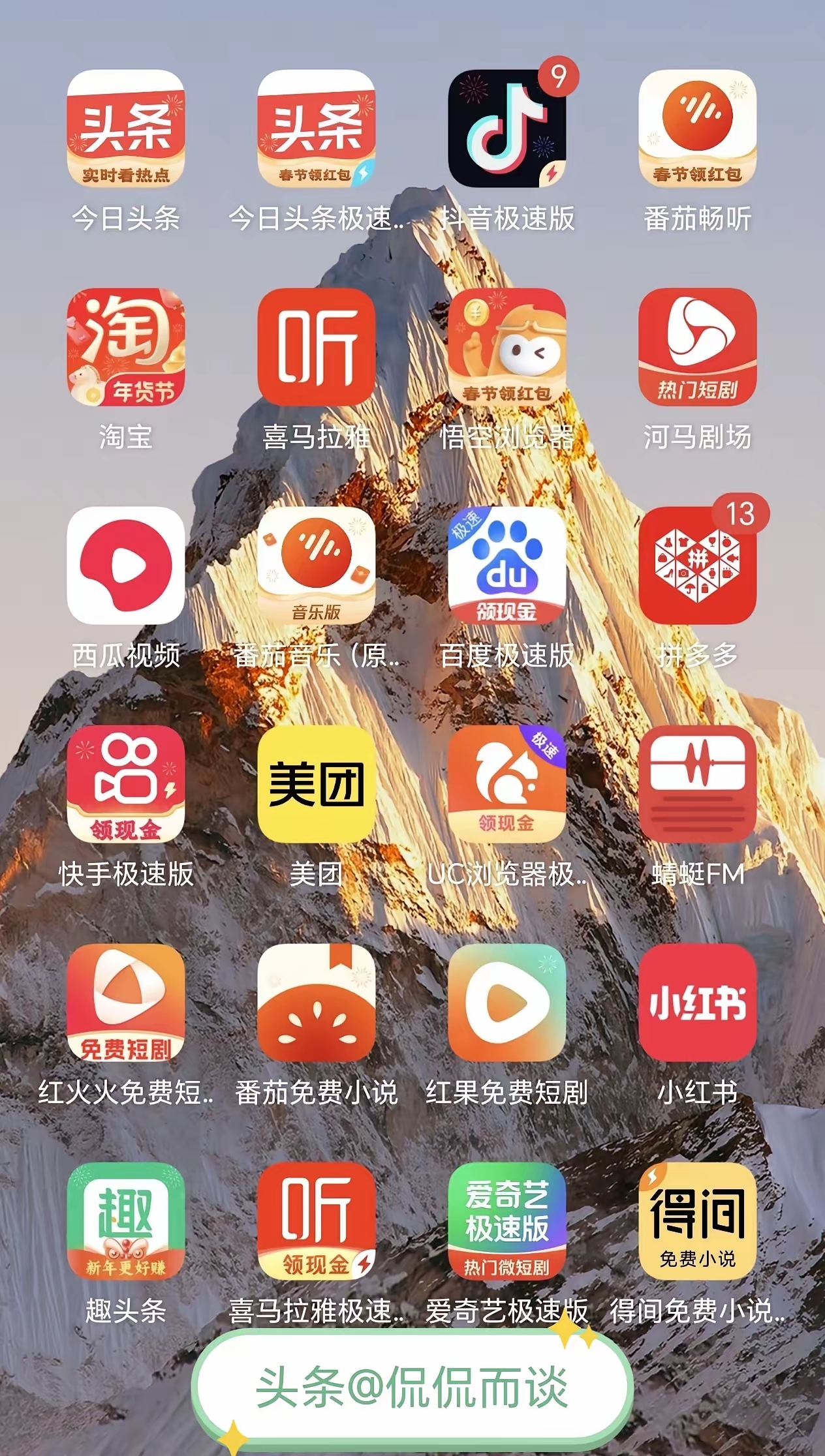Open the 今日头条 app

(x=126, y=129)
